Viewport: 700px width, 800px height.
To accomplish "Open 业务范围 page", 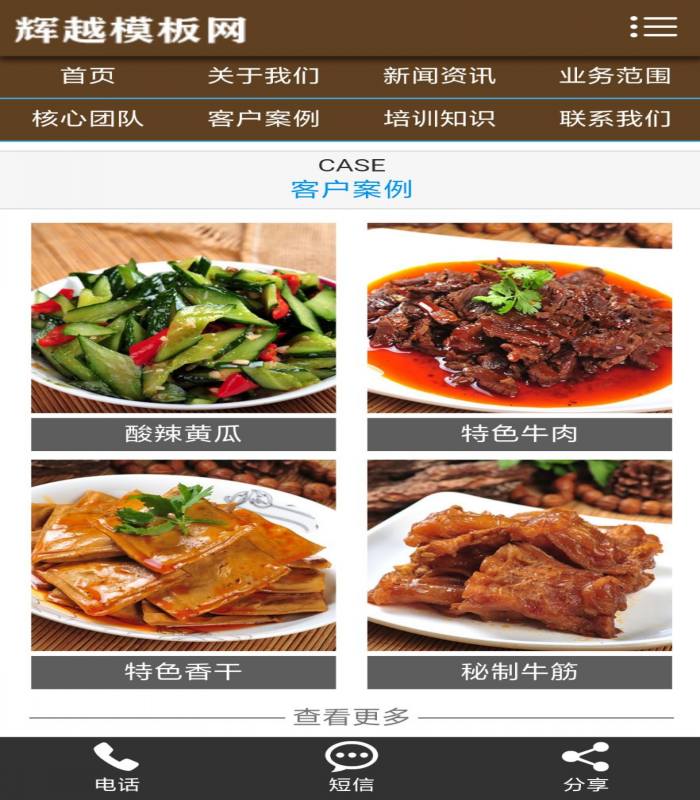I will pos(614,76).
